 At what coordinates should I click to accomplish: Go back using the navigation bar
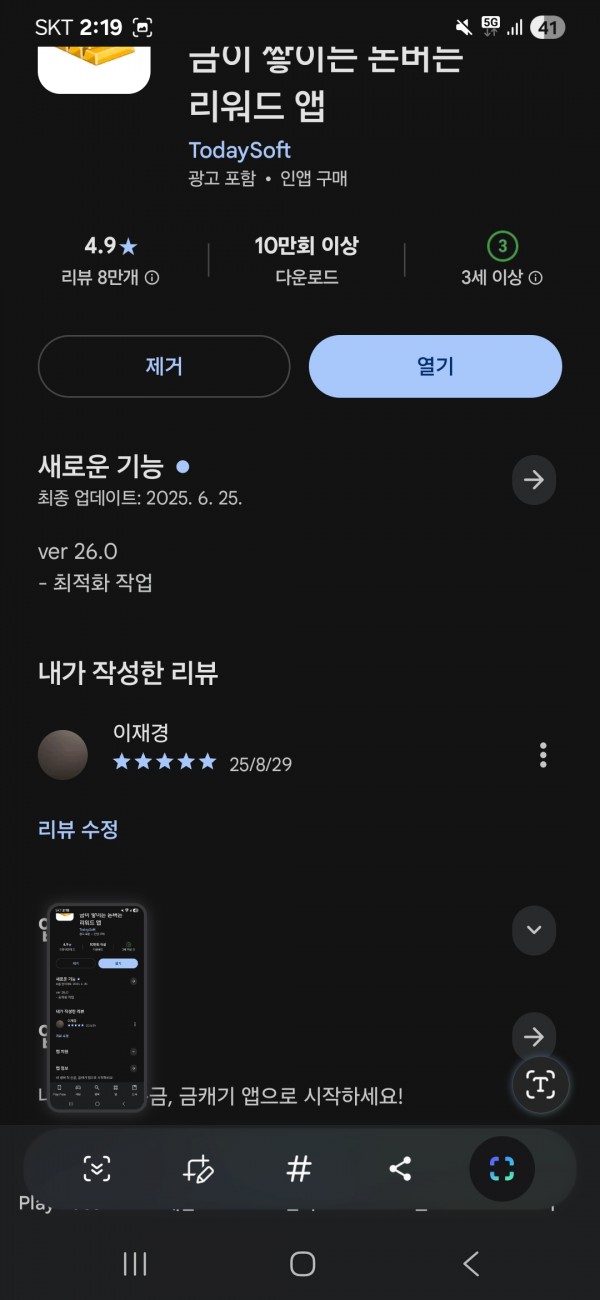click(471, 1264)
